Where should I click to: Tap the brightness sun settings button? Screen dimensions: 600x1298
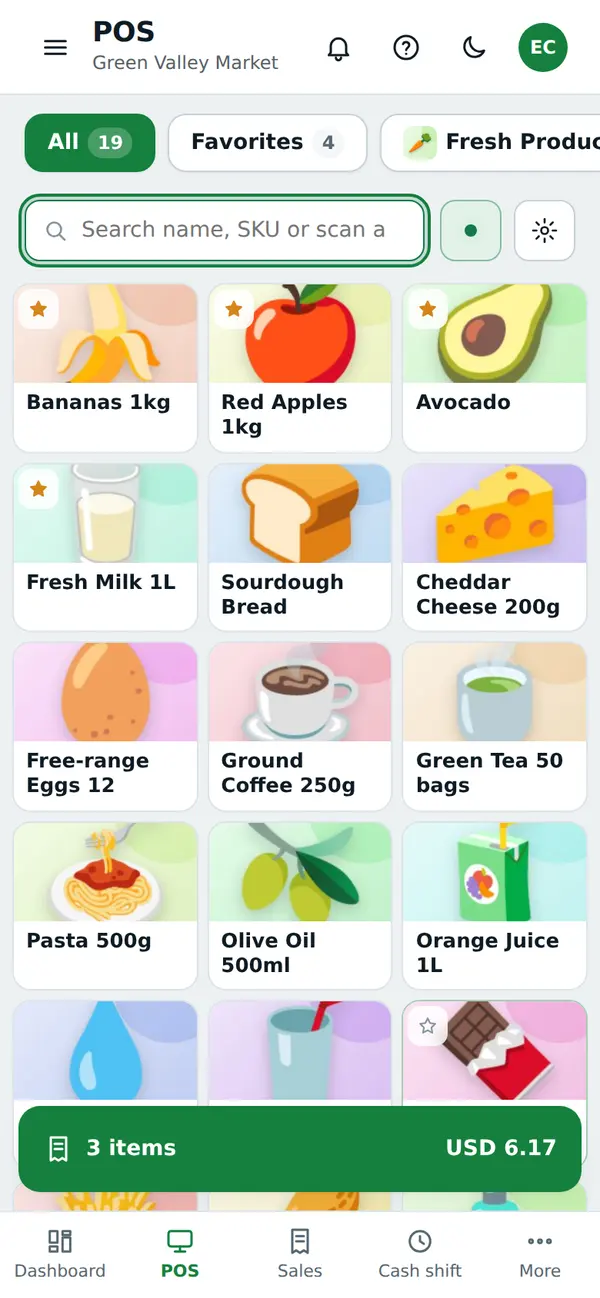pyautogui.click(x=545, y=231)
